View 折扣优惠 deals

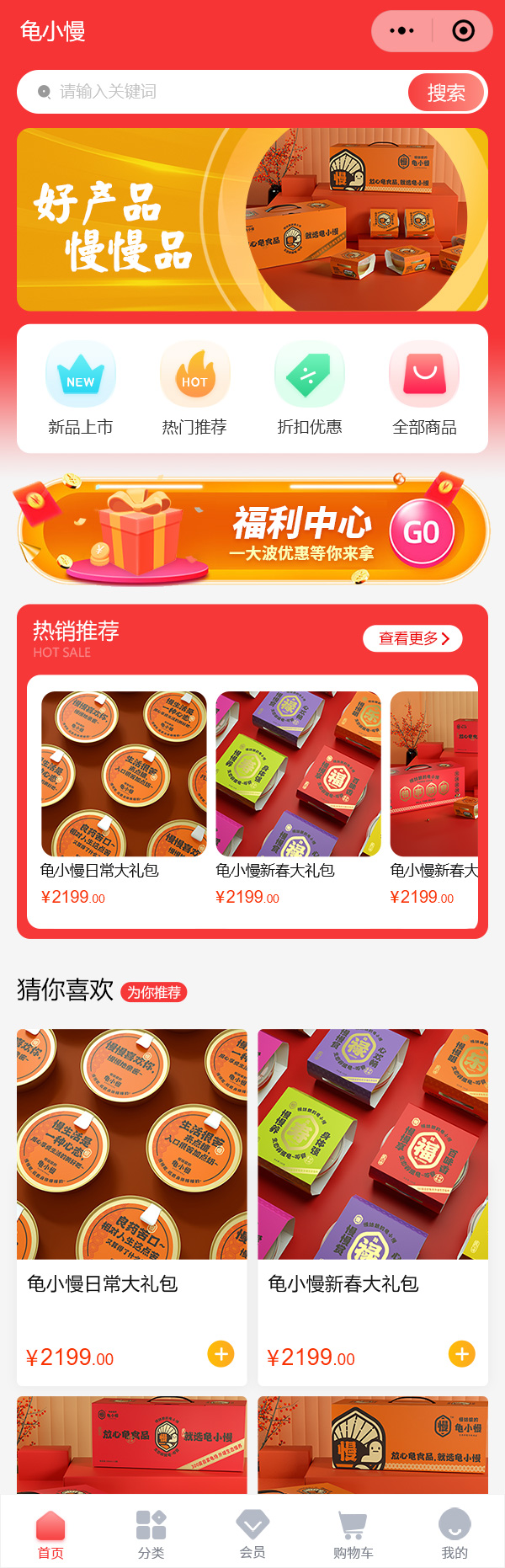click(x=310, y=389)
